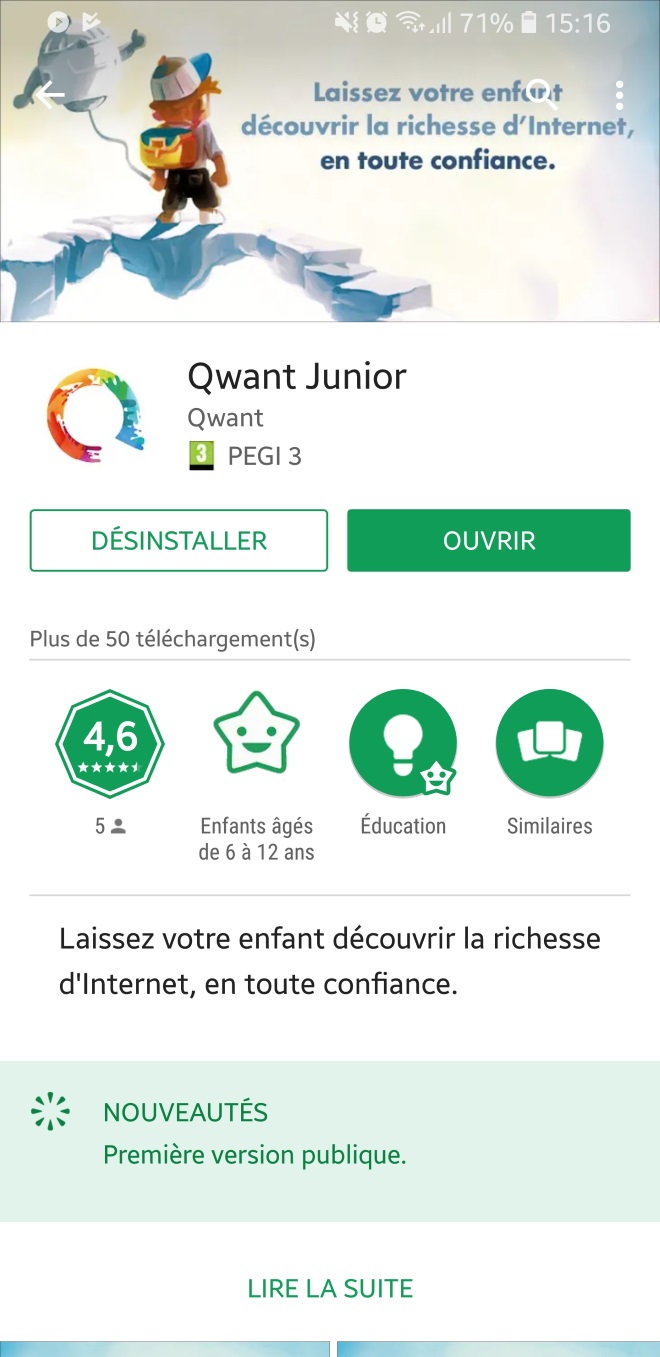Browse the Éducation category
The height and width of the screenshot is (1357, 660).
pos(403,743)
